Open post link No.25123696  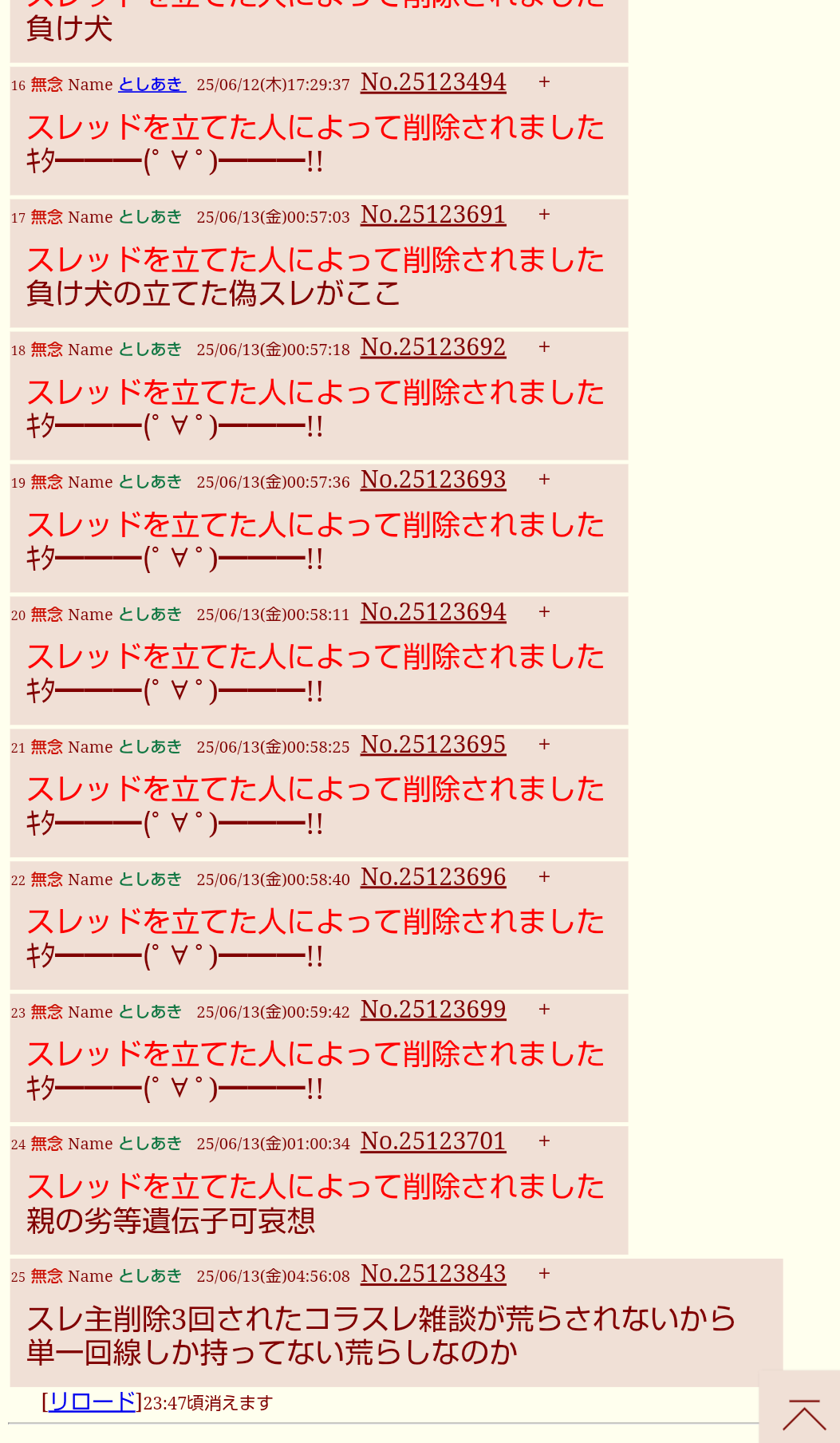coord(433,877)
